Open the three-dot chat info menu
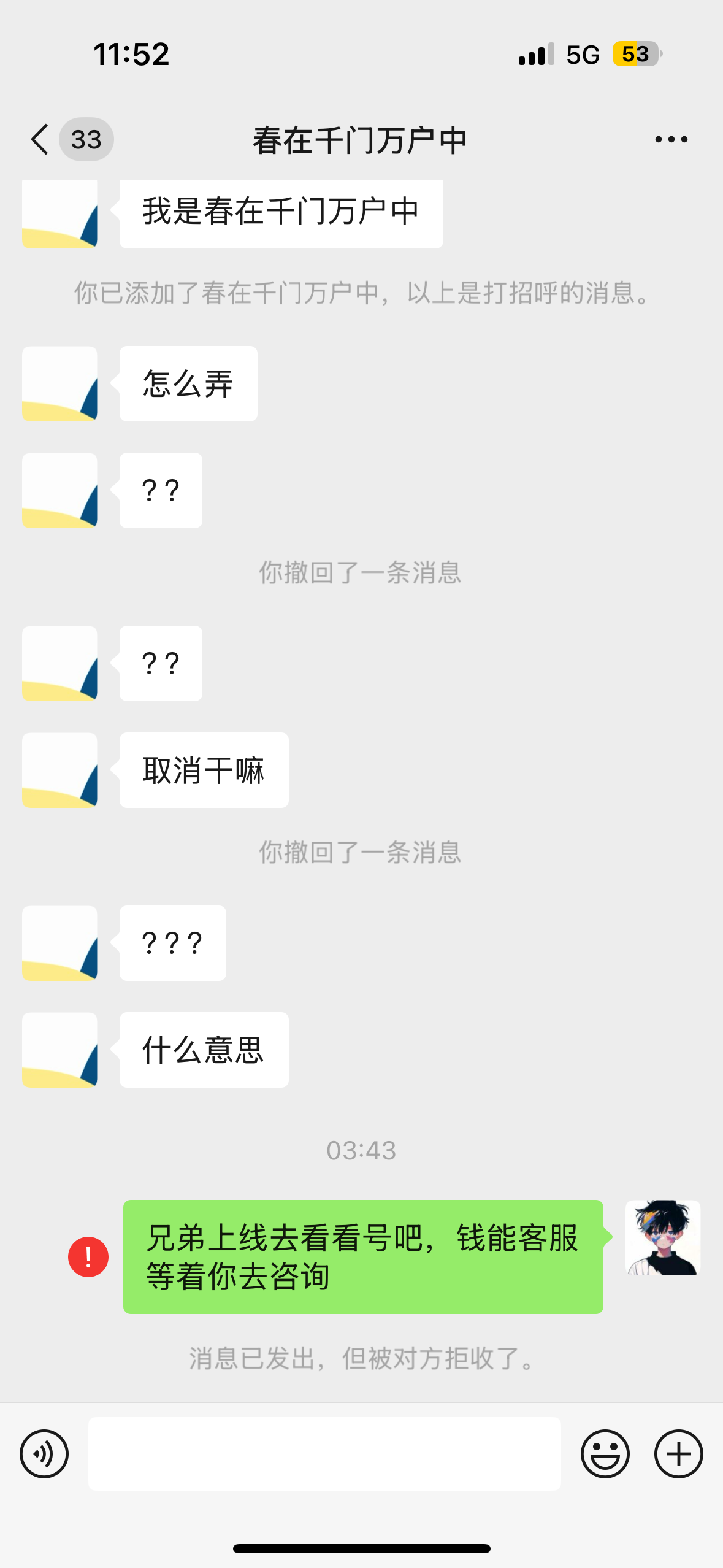The height and width of the screenshot is (1568, 723). (x=671, y=140)
